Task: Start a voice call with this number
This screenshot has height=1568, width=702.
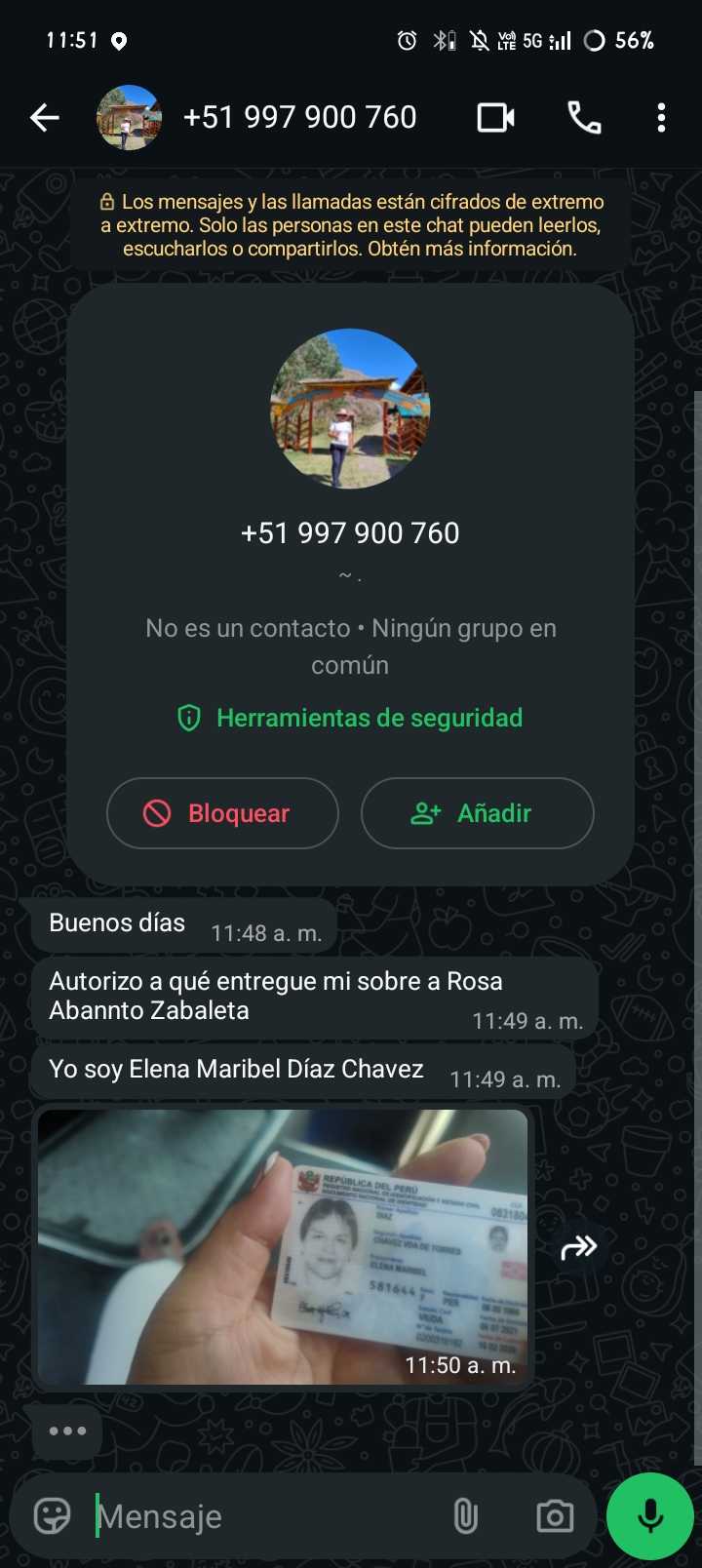Action: click(584, 118)
